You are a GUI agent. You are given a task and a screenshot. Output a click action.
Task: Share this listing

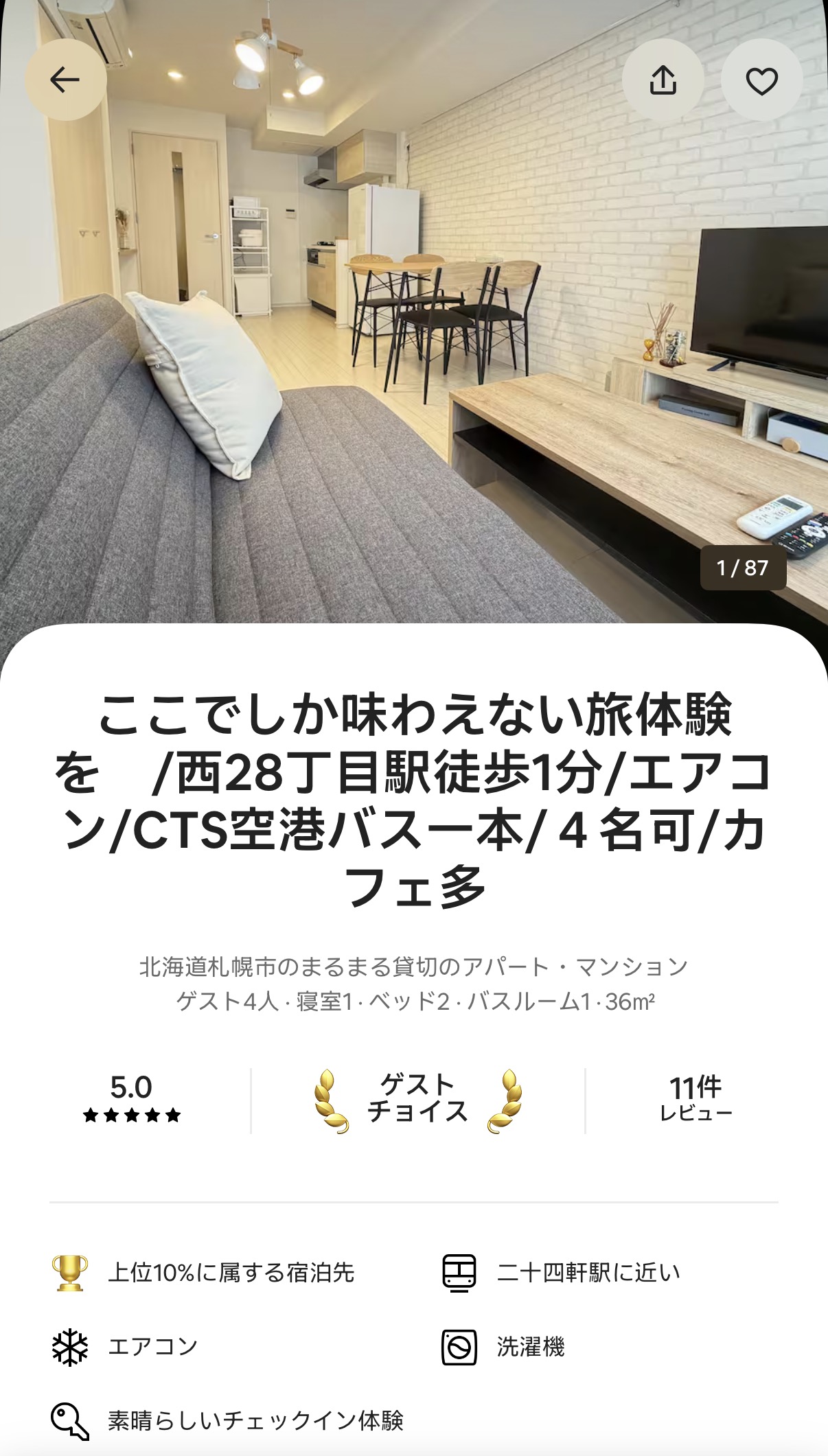click(x=663, y=80)
